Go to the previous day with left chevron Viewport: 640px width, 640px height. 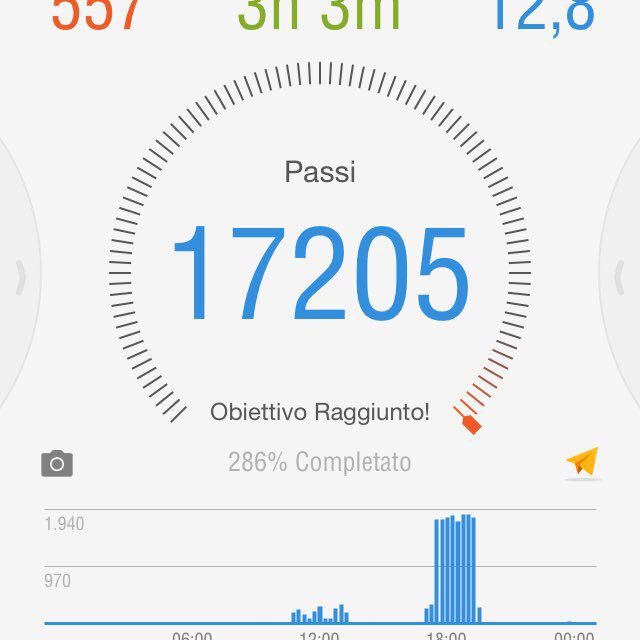click(18, 277)
